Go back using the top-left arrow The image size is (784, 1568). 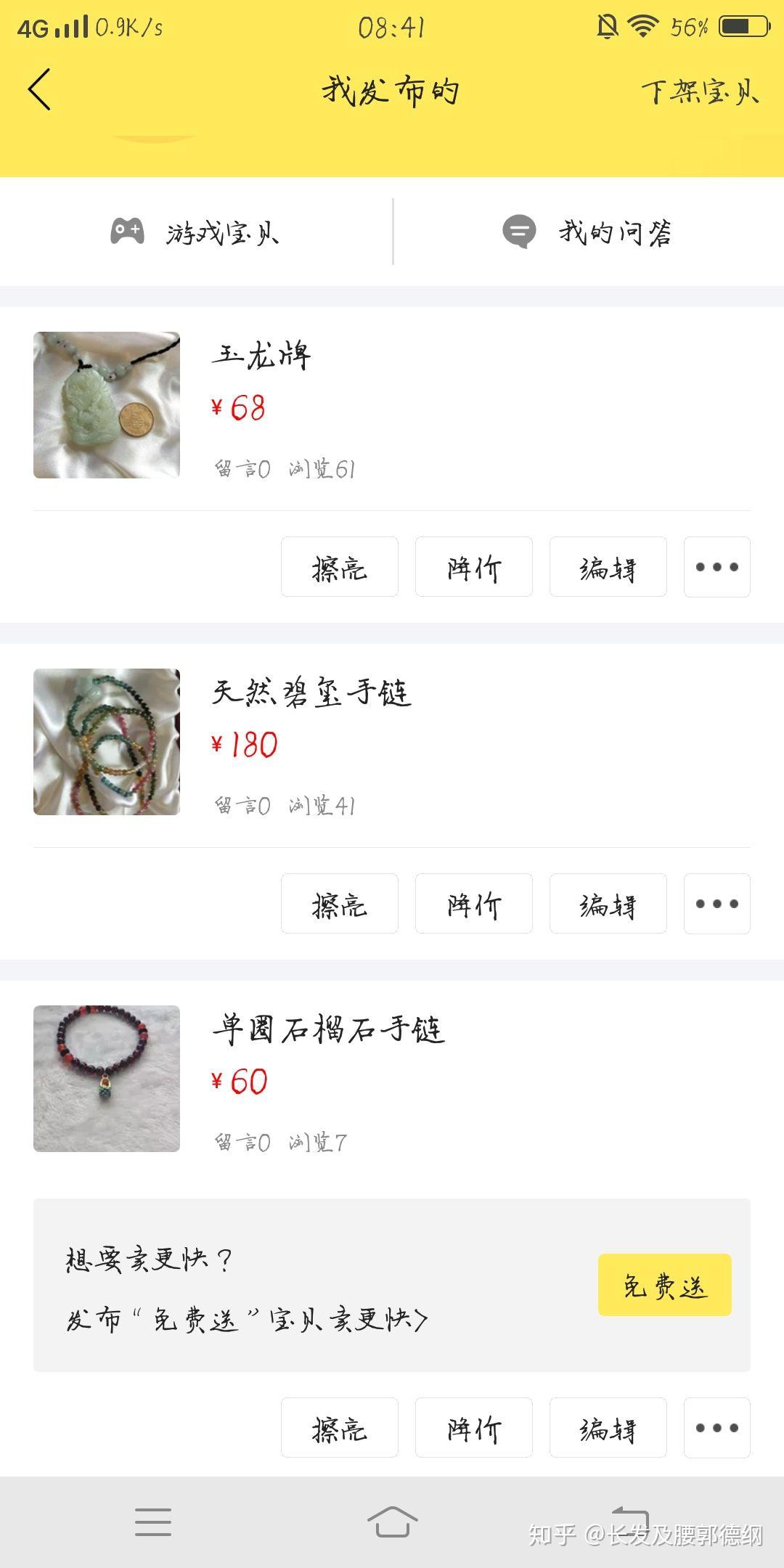click(x=40, y=90)
